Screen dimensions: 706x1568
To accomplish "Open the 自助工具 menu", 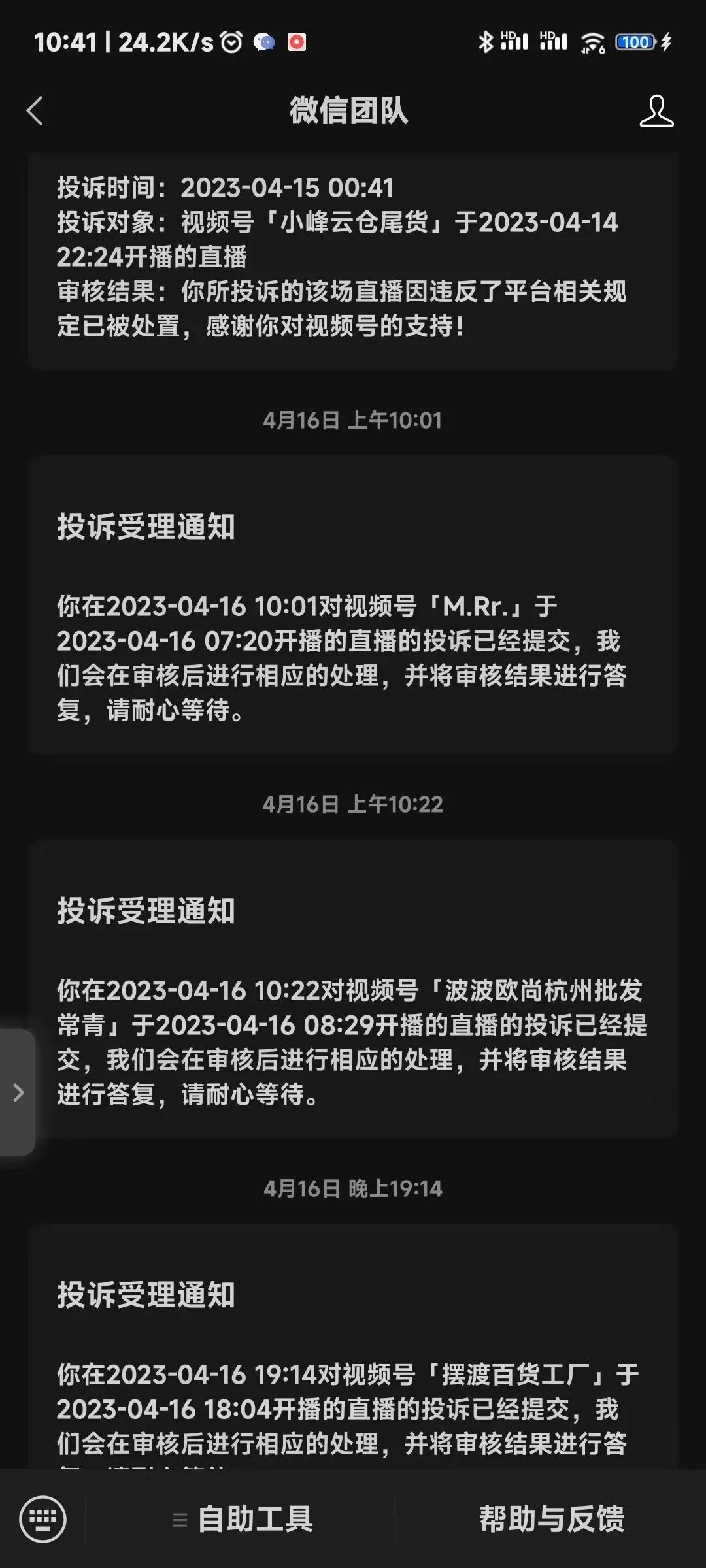I will point(242,1518).
